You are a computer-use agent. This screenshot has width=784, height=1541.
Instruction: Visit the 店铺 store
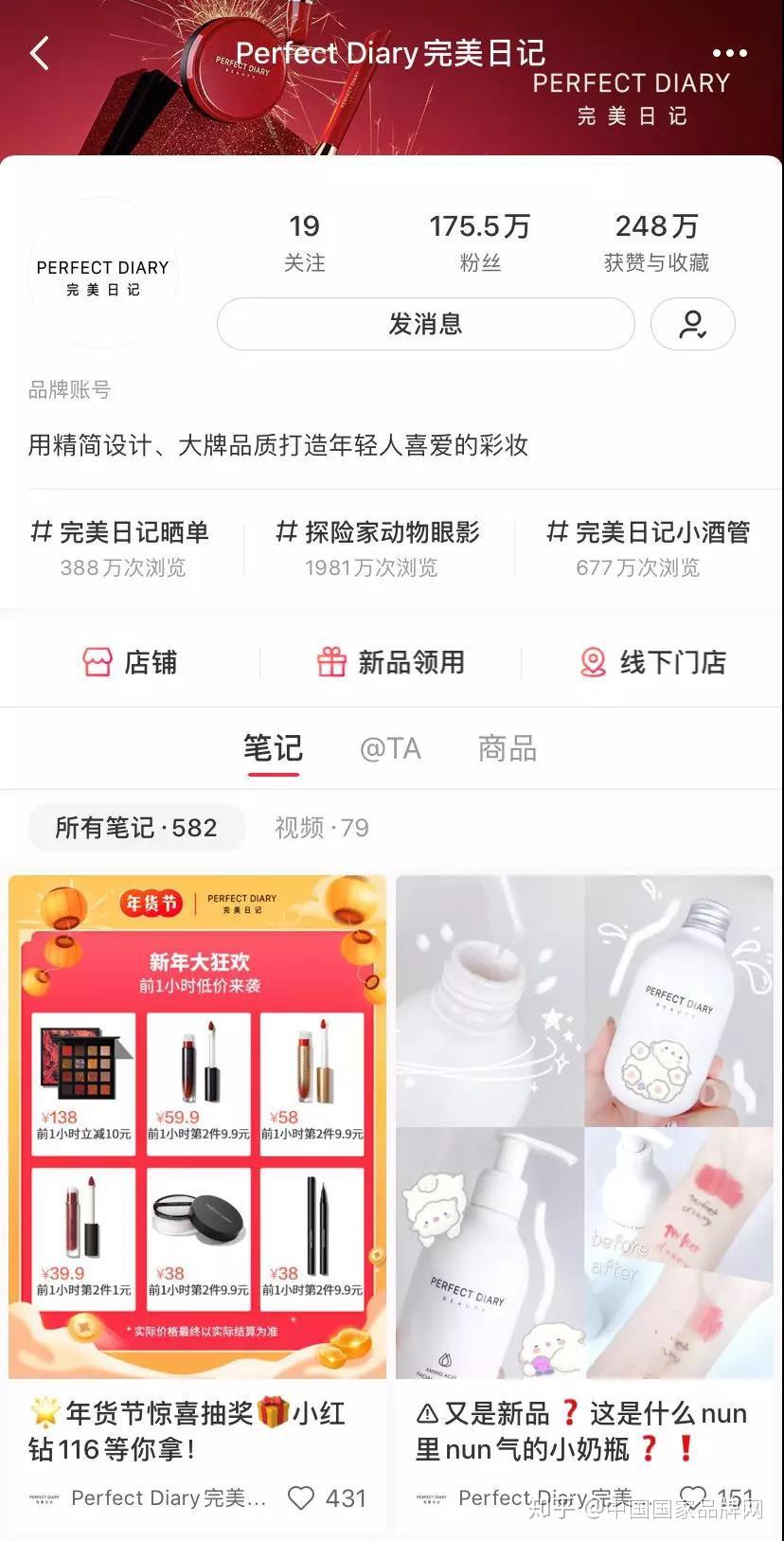point(130,662)
